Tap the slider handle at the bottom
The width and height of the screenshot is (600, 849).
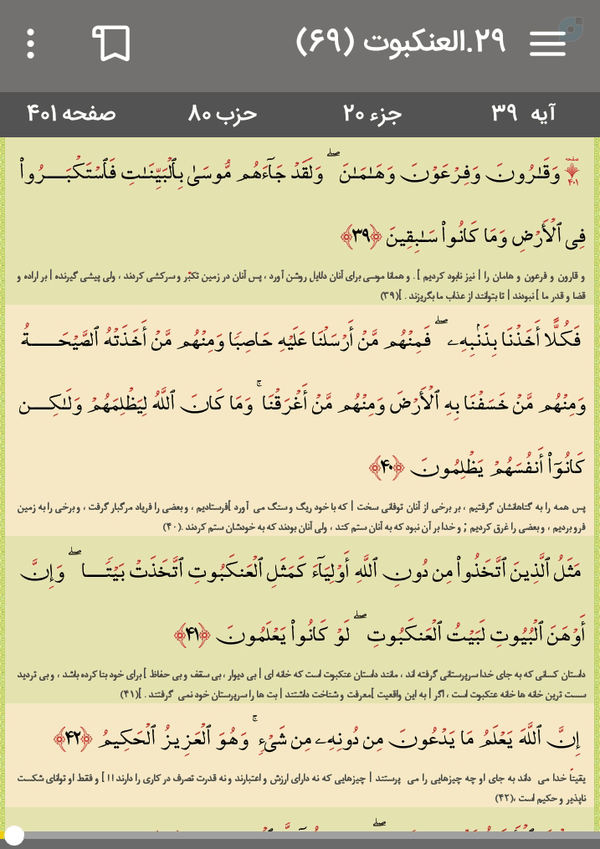(14, 836)
